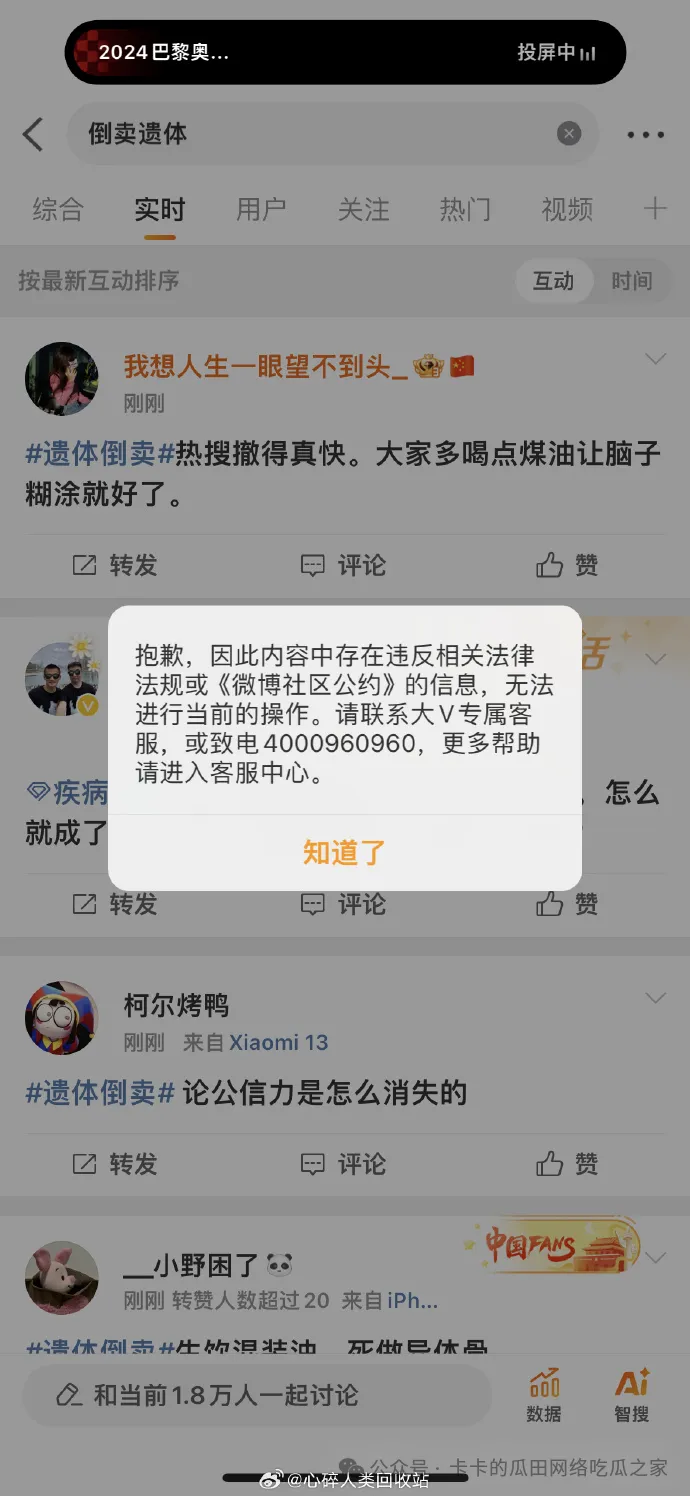This screenshot has width=690, height=1496.
Task: Open 我想人生一眼望不到头_ profile avatar
Action: point(62,379)
